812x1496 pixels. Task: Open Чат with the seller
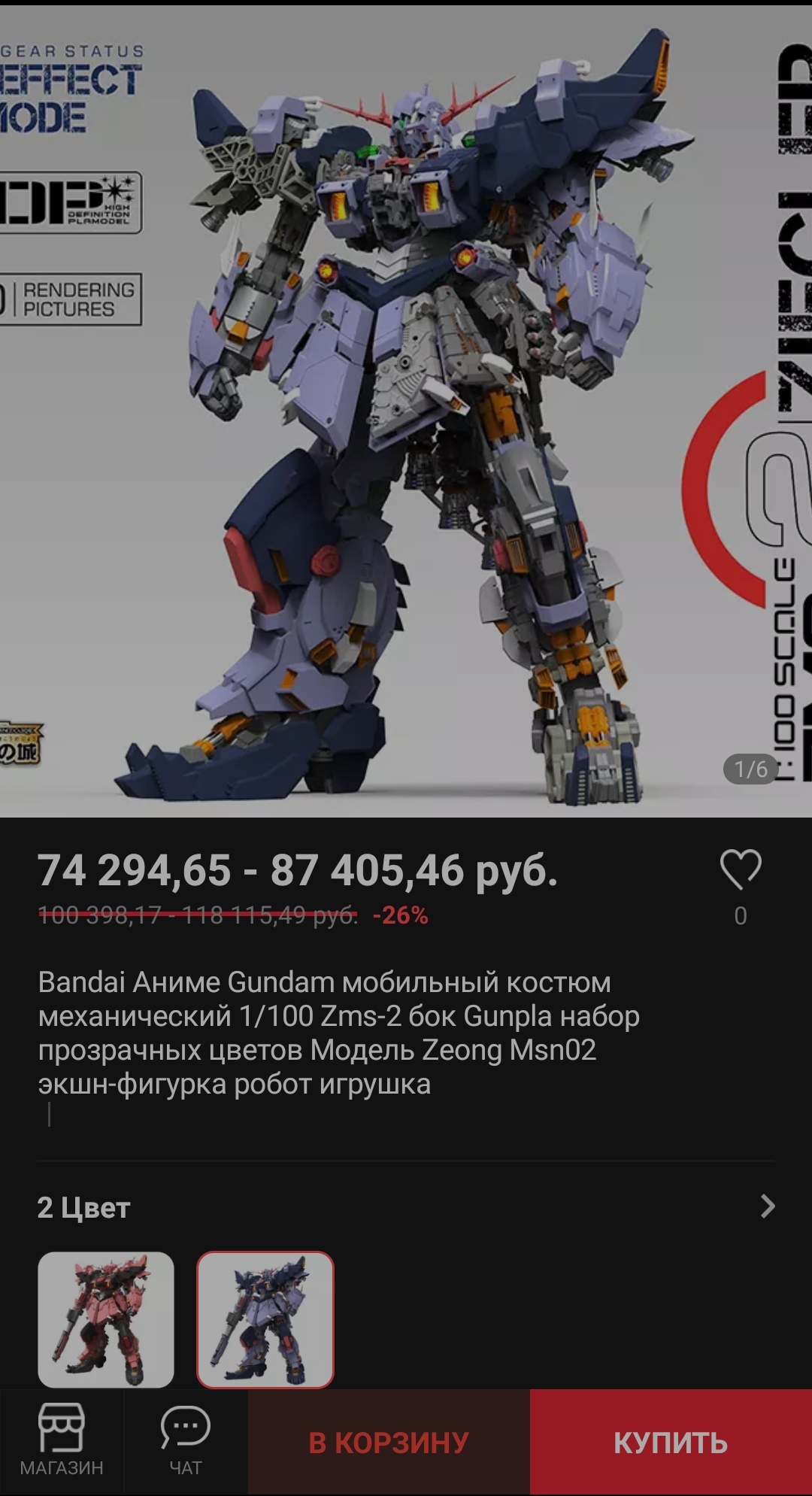(x=186, y=1440)
